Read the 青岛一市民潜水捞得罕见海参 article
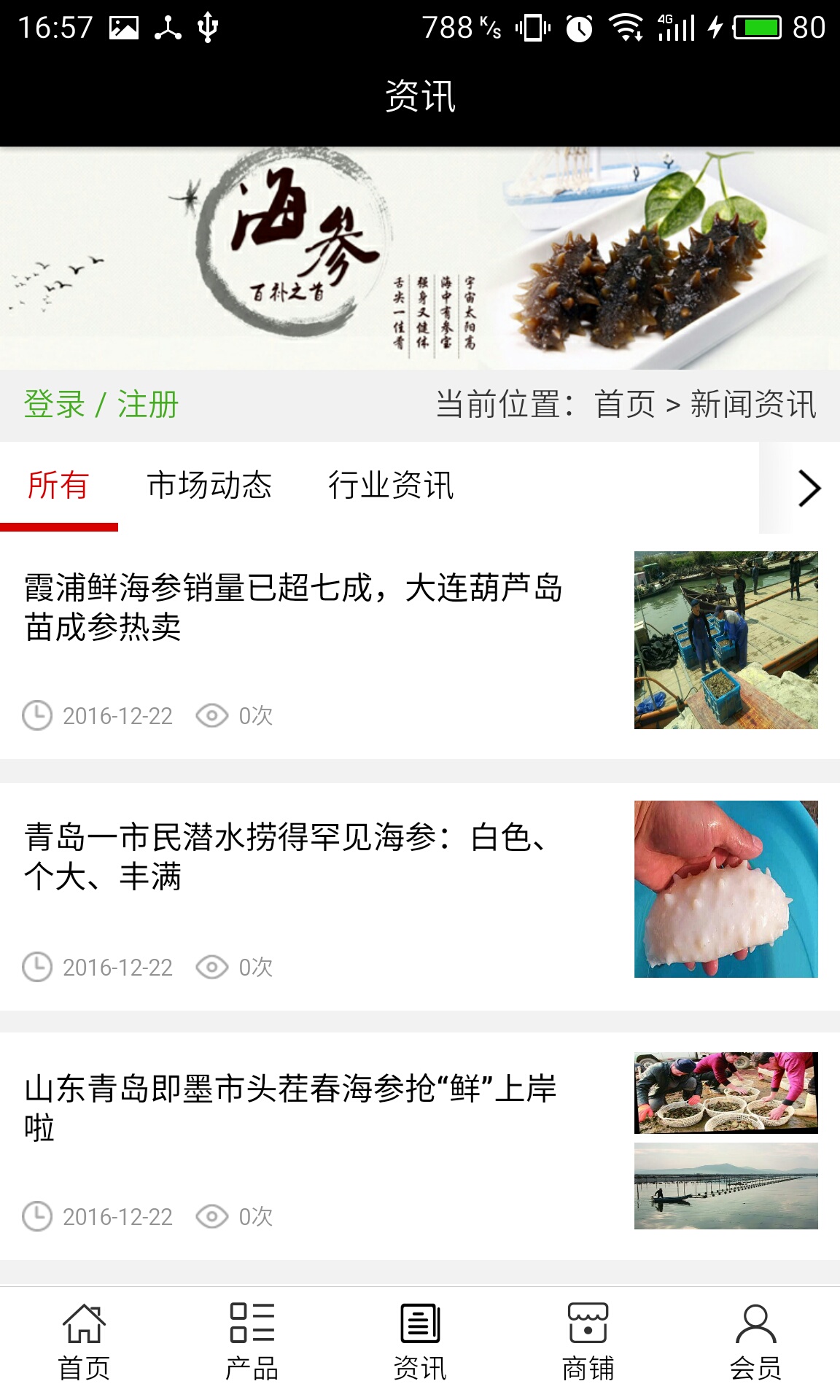 pos(286,857)
